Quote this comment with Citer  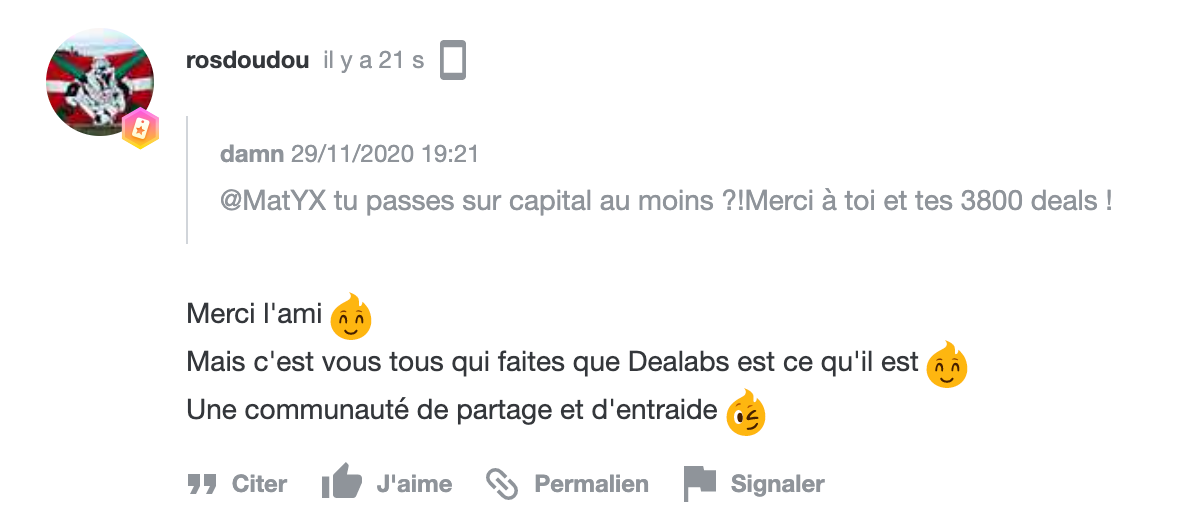(x=238, y=484)
